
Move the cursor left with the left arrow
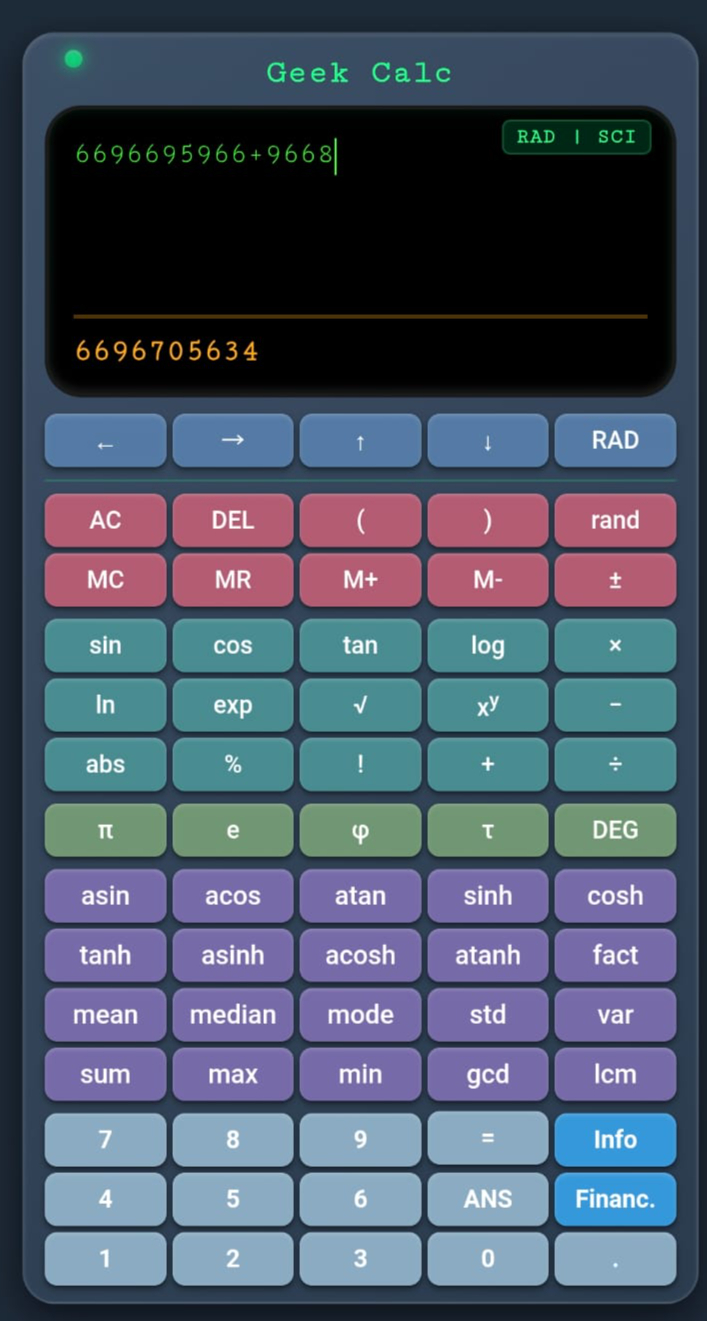point(105,441)
